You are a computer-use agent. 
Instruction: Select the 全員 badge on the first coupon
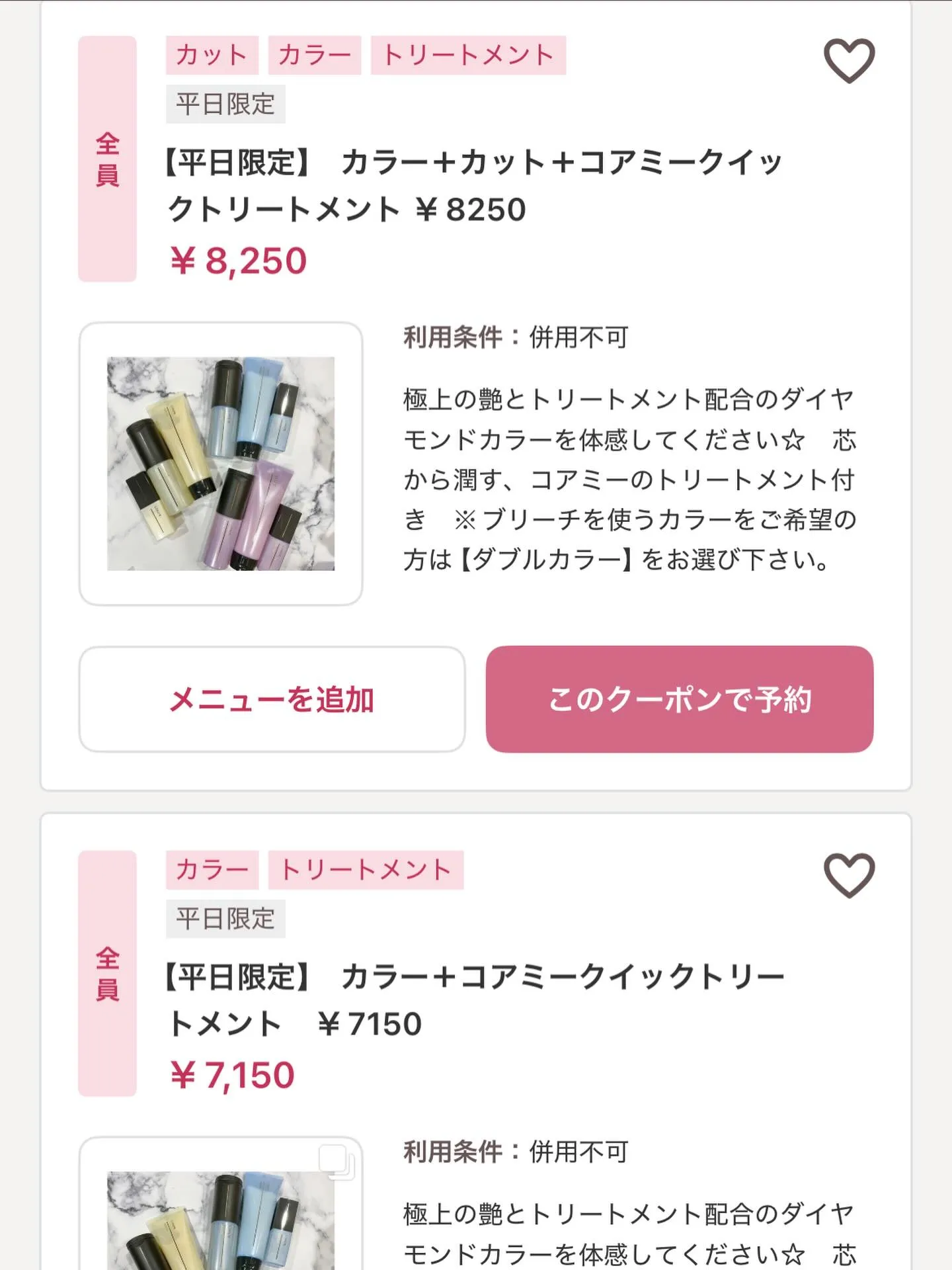coord(107,159)
